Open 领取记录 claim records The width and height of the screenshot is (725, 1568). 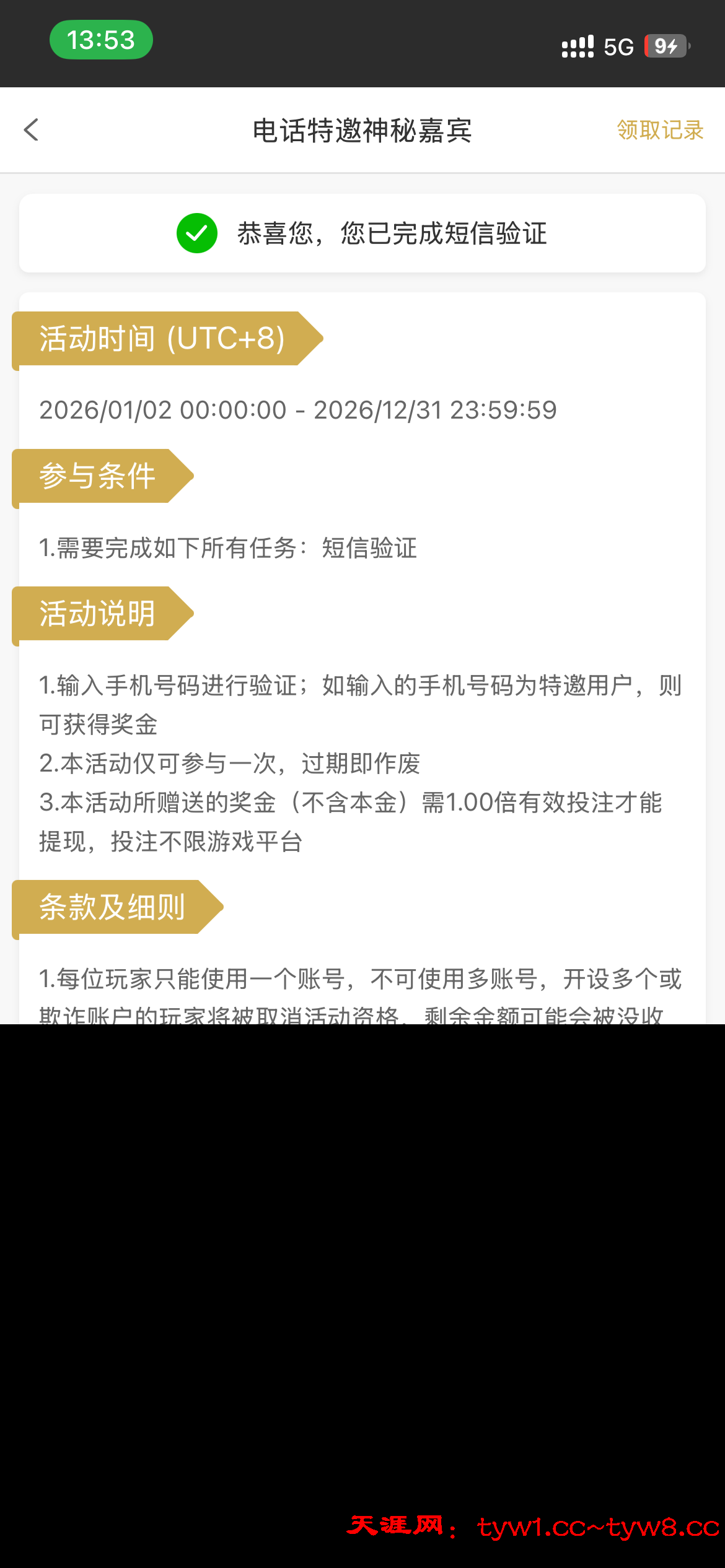660,130
